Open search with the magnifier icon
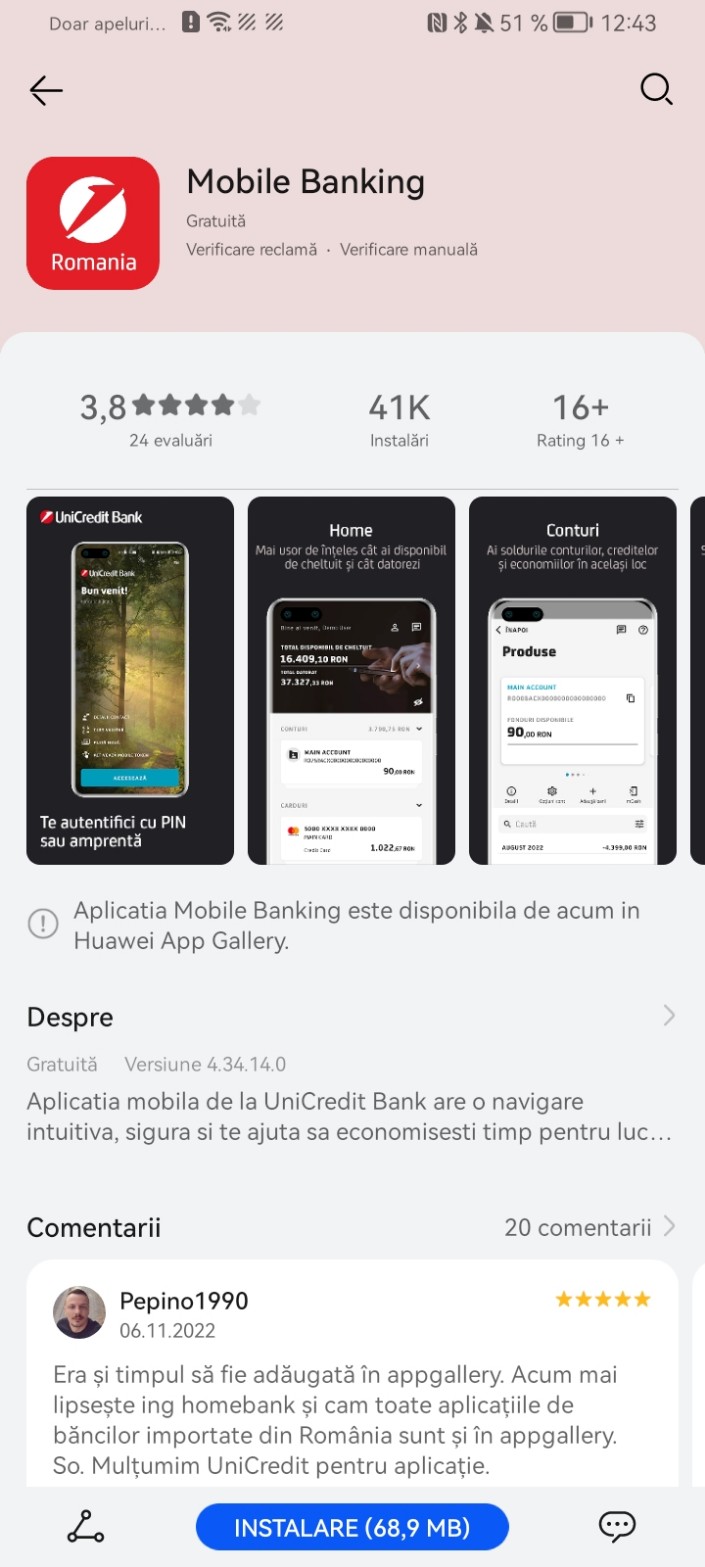Screen dimensions: 705x1567 [x=656, y=90]
